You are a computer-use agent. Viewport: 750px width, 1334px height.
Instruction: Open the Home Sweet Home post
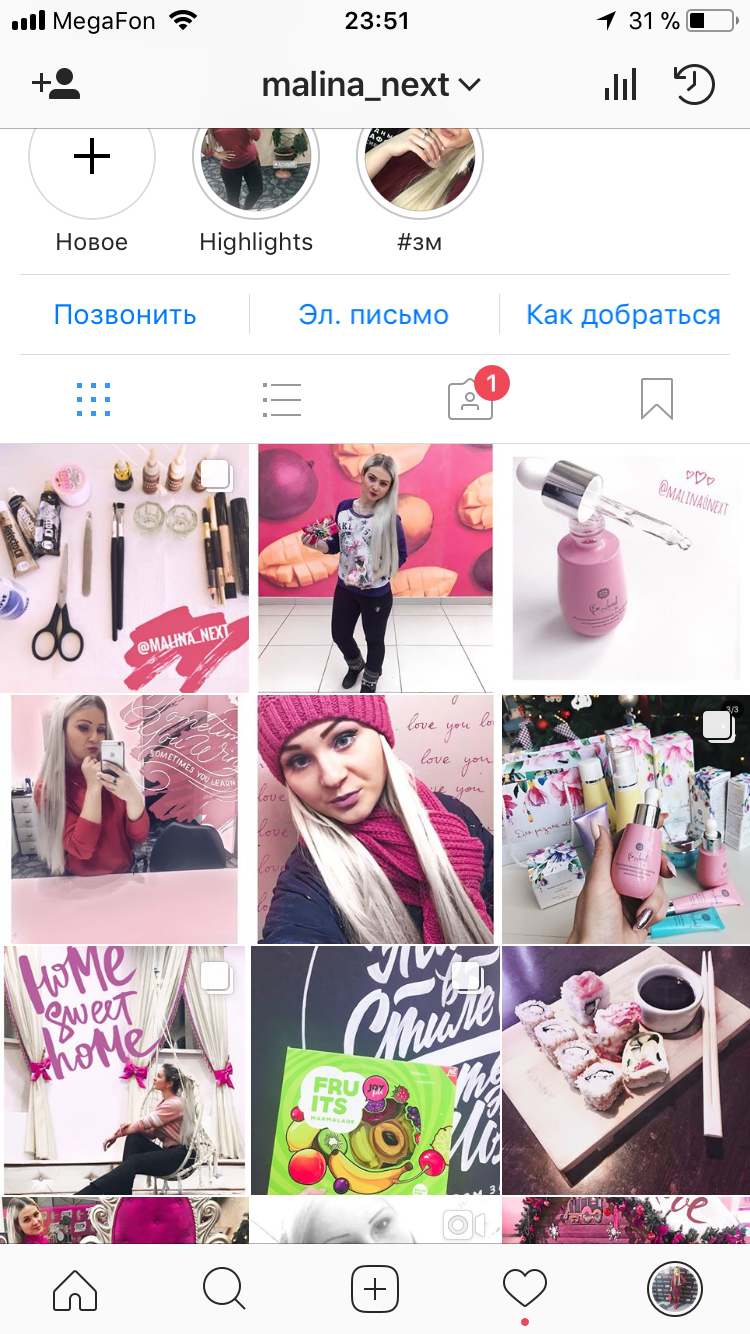125,1070
